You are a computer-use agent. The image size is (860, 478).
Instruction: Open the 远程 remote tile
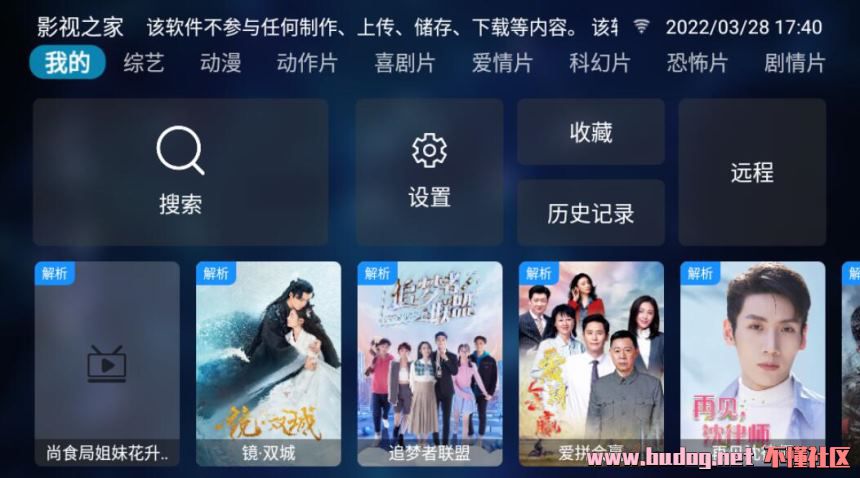[752, 172]
